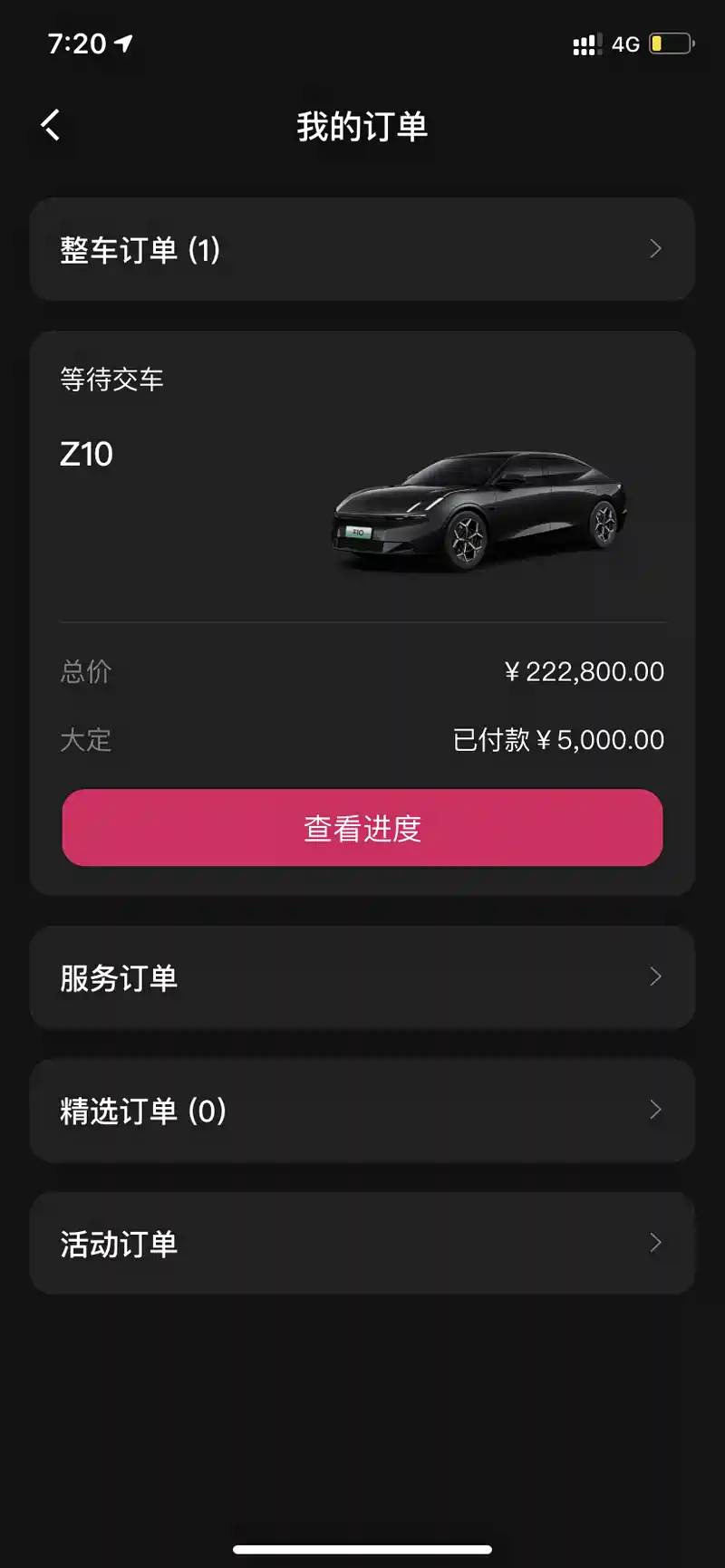Open the 精选订单 (0) row

coord(362,1111)
